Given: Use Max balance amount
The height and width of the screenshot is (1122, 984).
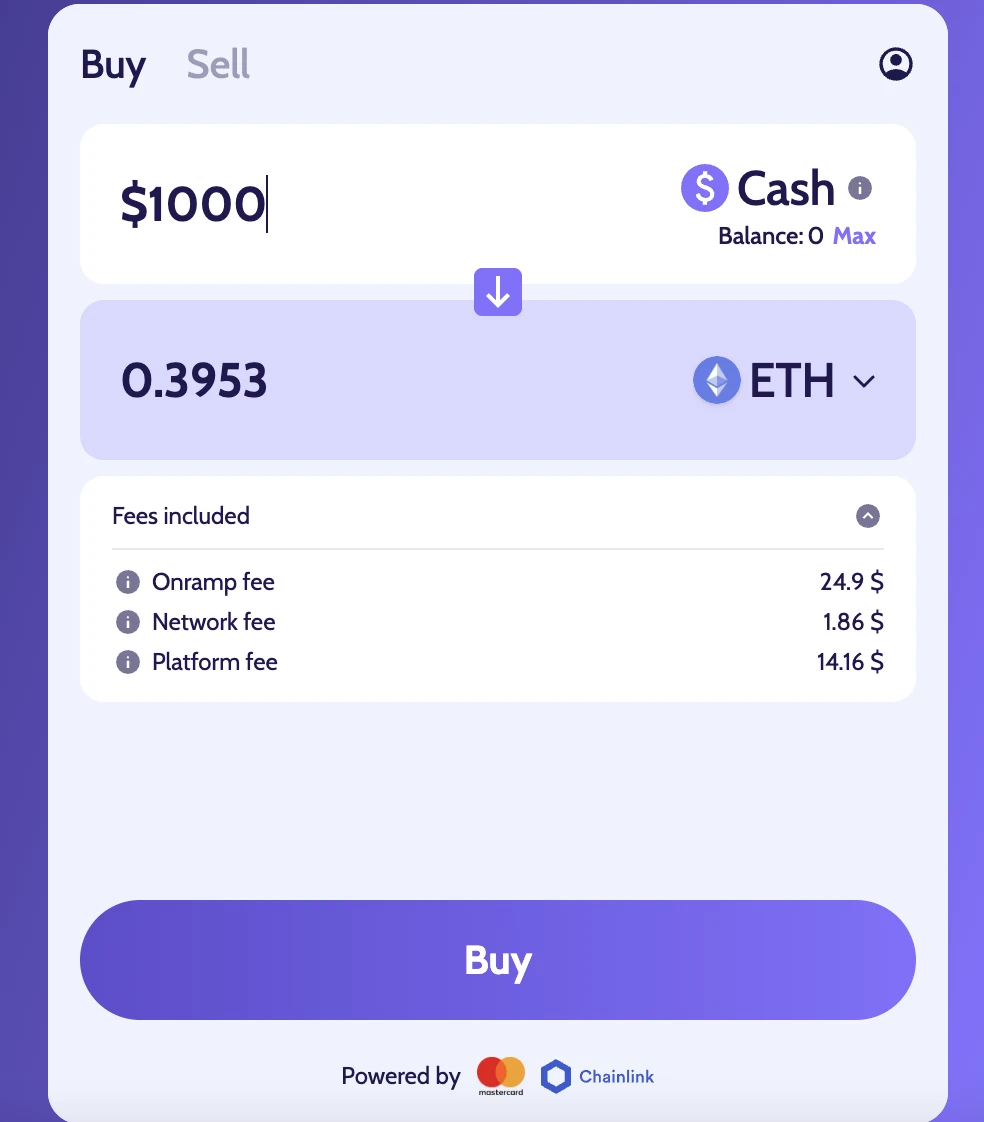Looking at the screenshot, I should pos(854,236).
